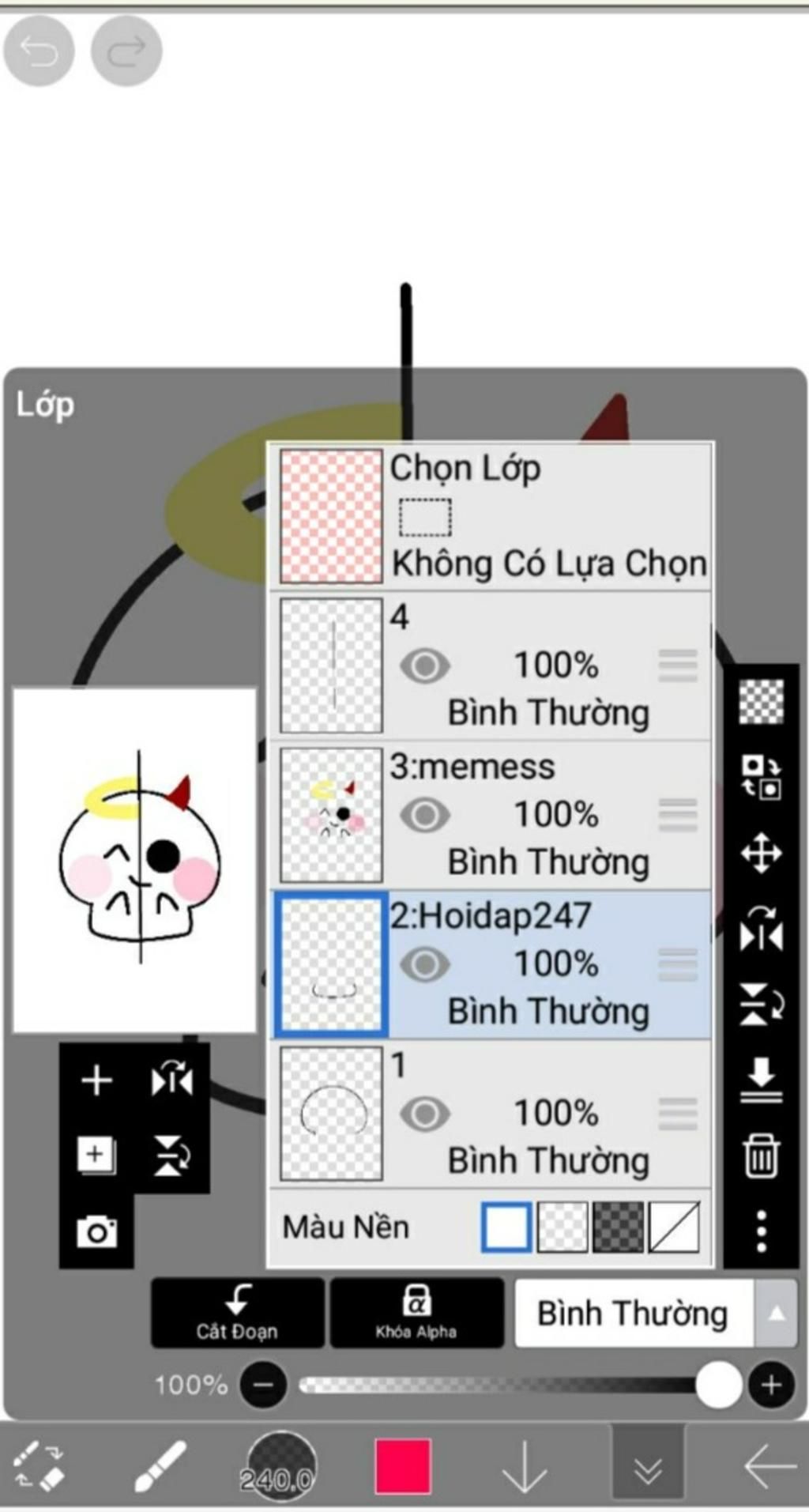Merge layer down with download arrow icon
The height and width of the screenshot is (1512, 809).
[761, 1080]
